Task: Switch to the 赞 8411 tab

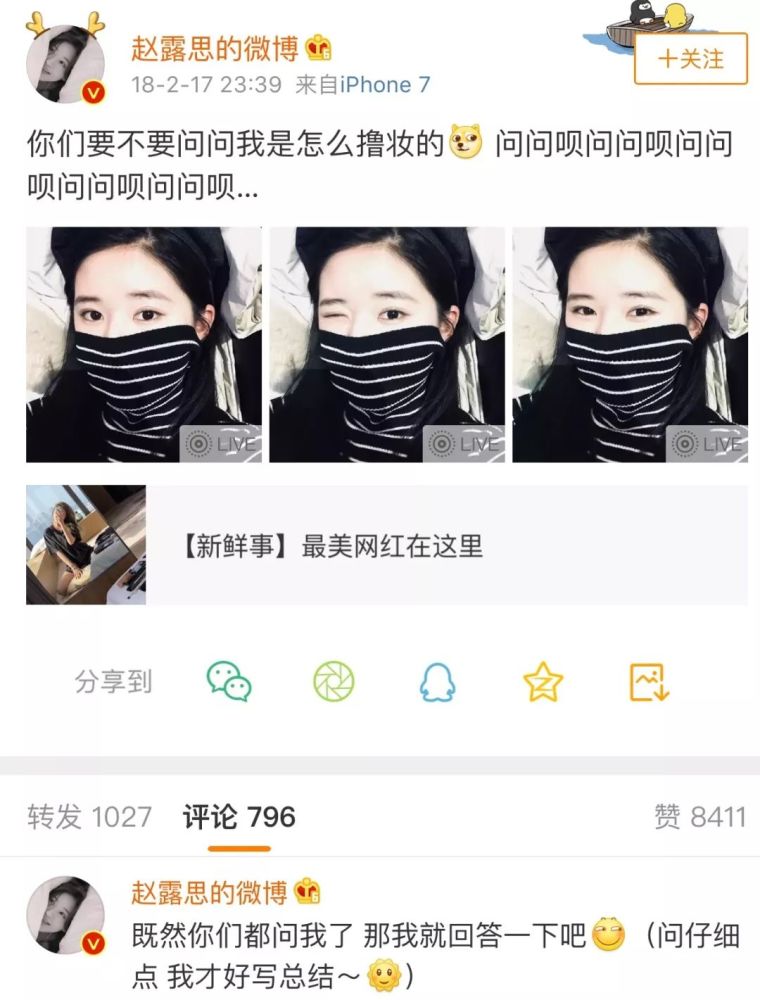Action: click(700, 817)
